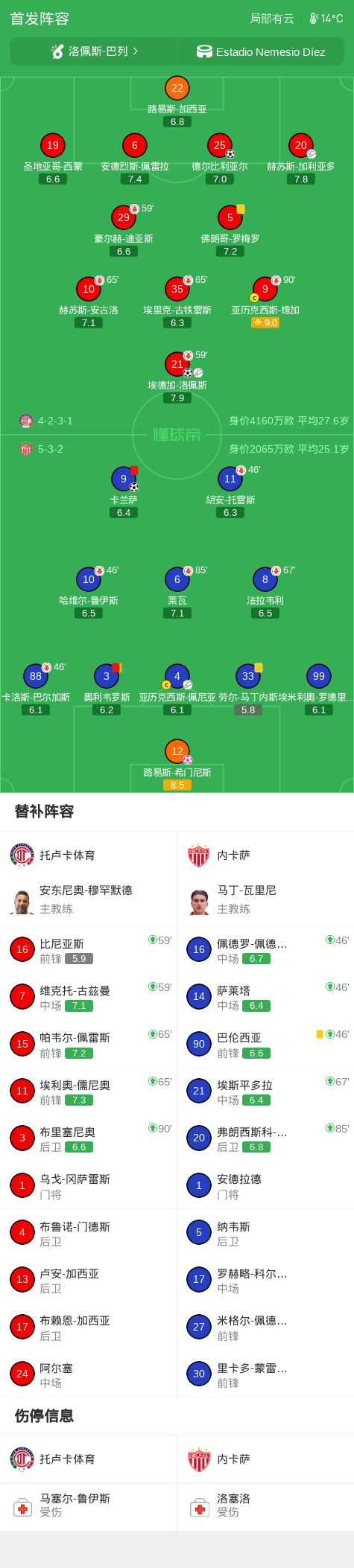
Task: View substitute 帕韦尔-佩雷斯 details
Action: click(89, 1044)
